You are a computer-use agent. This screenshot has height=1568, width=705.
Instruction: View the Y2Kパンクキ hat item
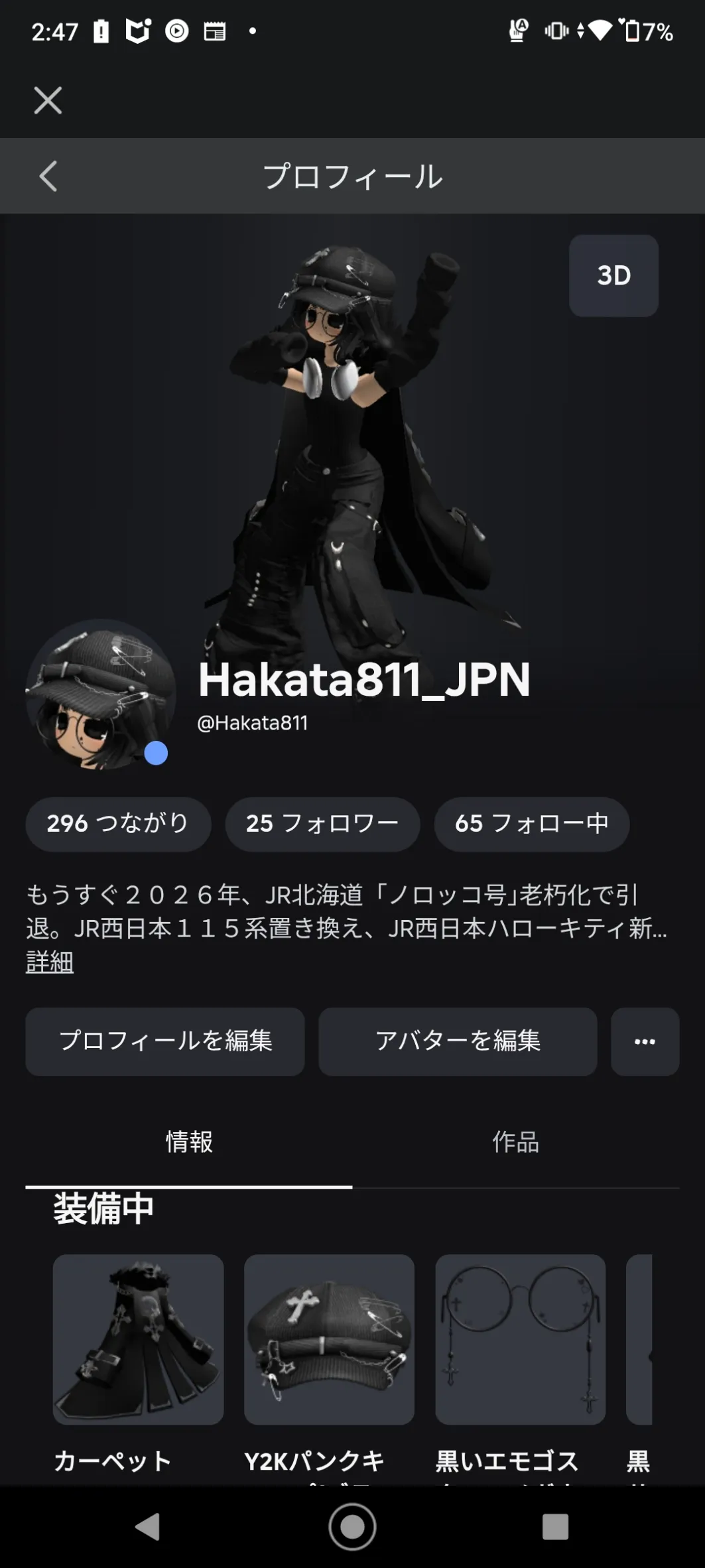click(x=329, y=1339)
